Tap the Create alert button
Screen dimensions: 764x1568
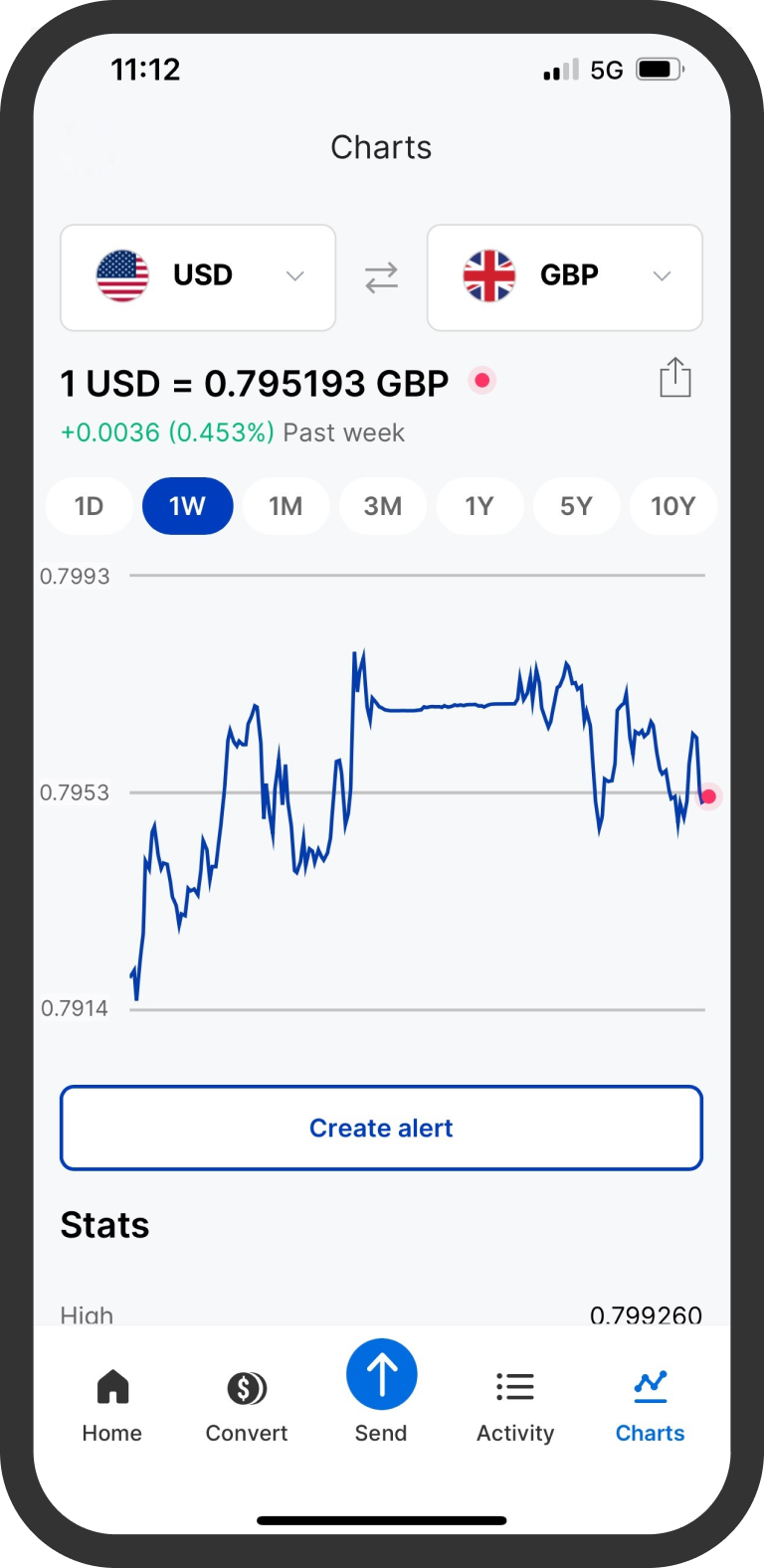381,1128
